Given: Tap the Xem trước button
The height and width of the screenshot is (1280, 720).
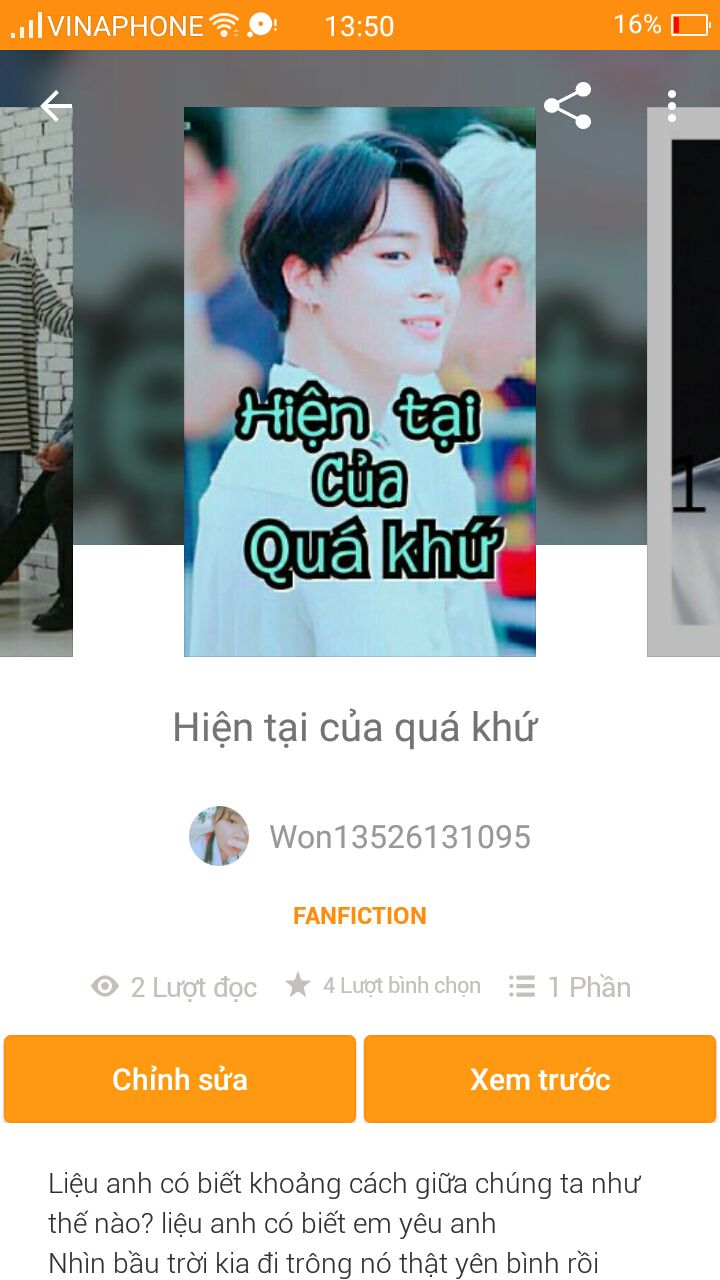Looking at the screenshot, I should point(540,1079).
